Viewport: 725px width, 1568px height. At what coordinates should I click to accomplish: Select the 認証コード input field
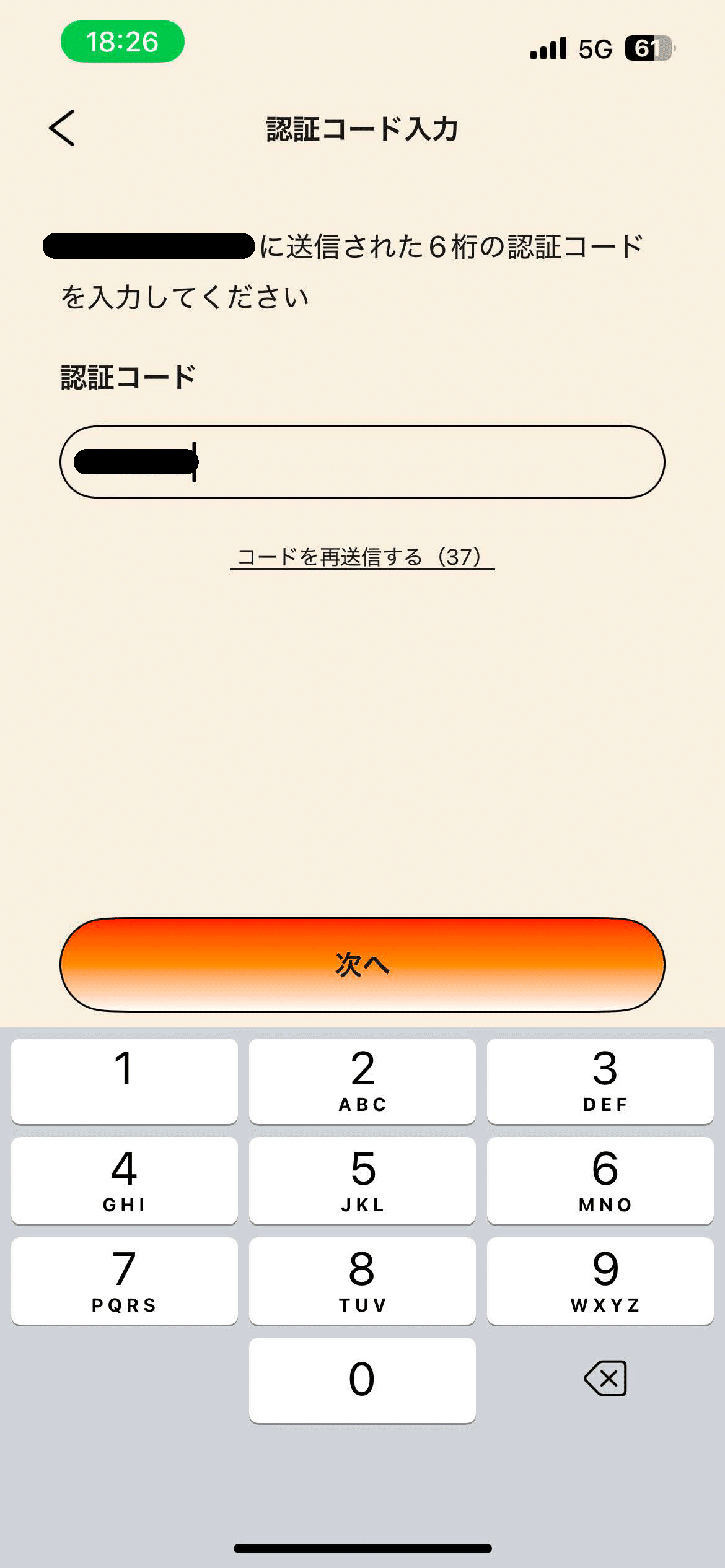pyautogui.click(x=361, y=461)
